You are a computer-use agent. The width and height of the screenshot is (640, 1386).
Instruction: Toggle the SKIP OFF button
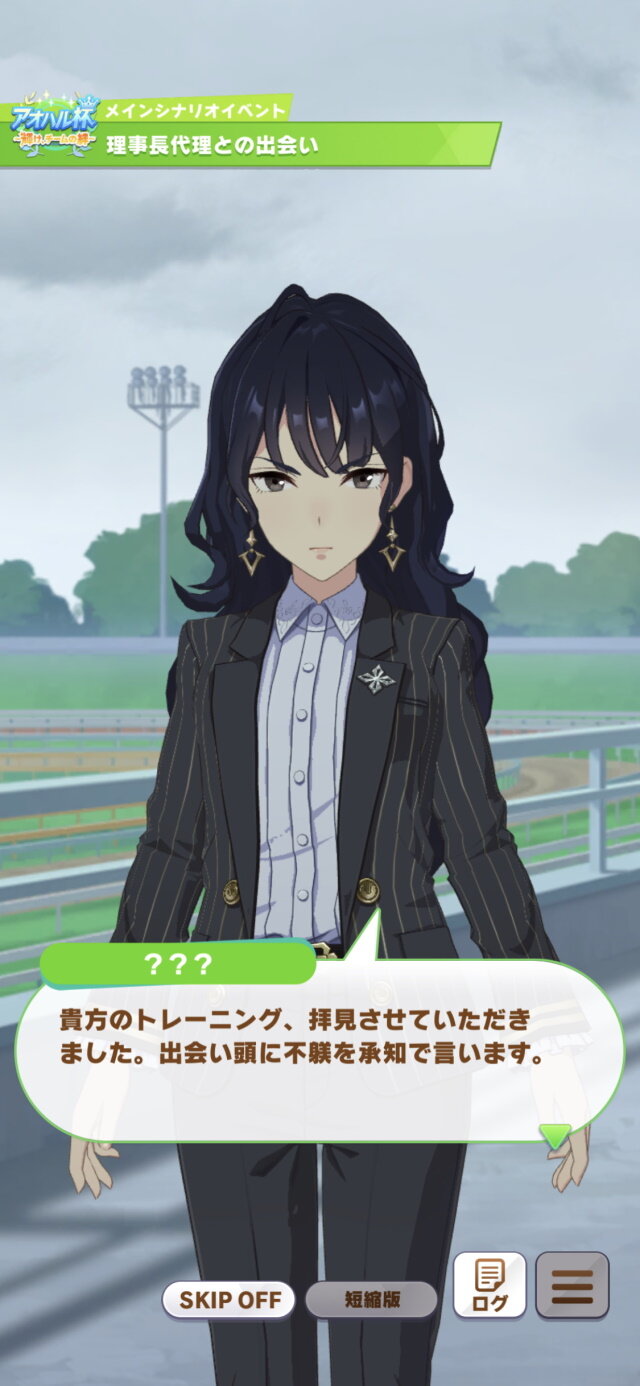pyautogui.click(x=229, y=1301)
